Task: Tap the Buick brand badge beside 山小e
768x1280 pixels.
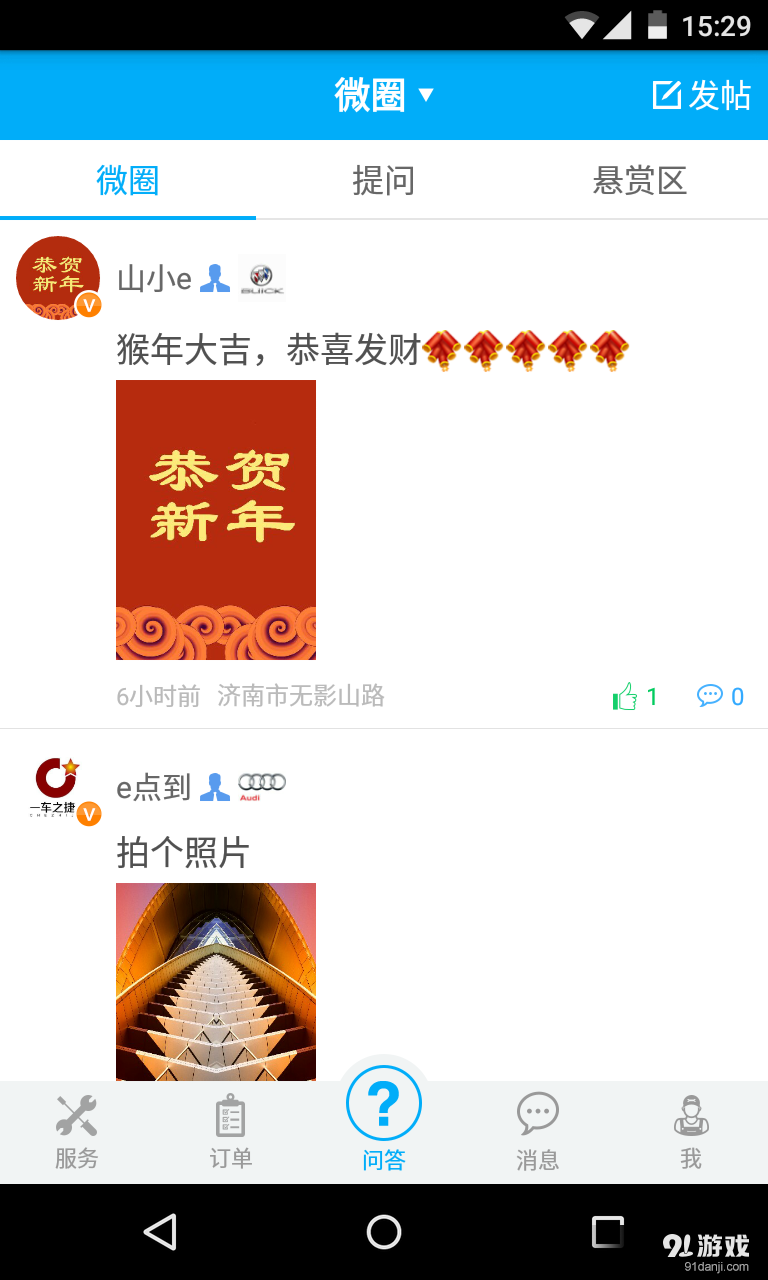Action: 261,278
